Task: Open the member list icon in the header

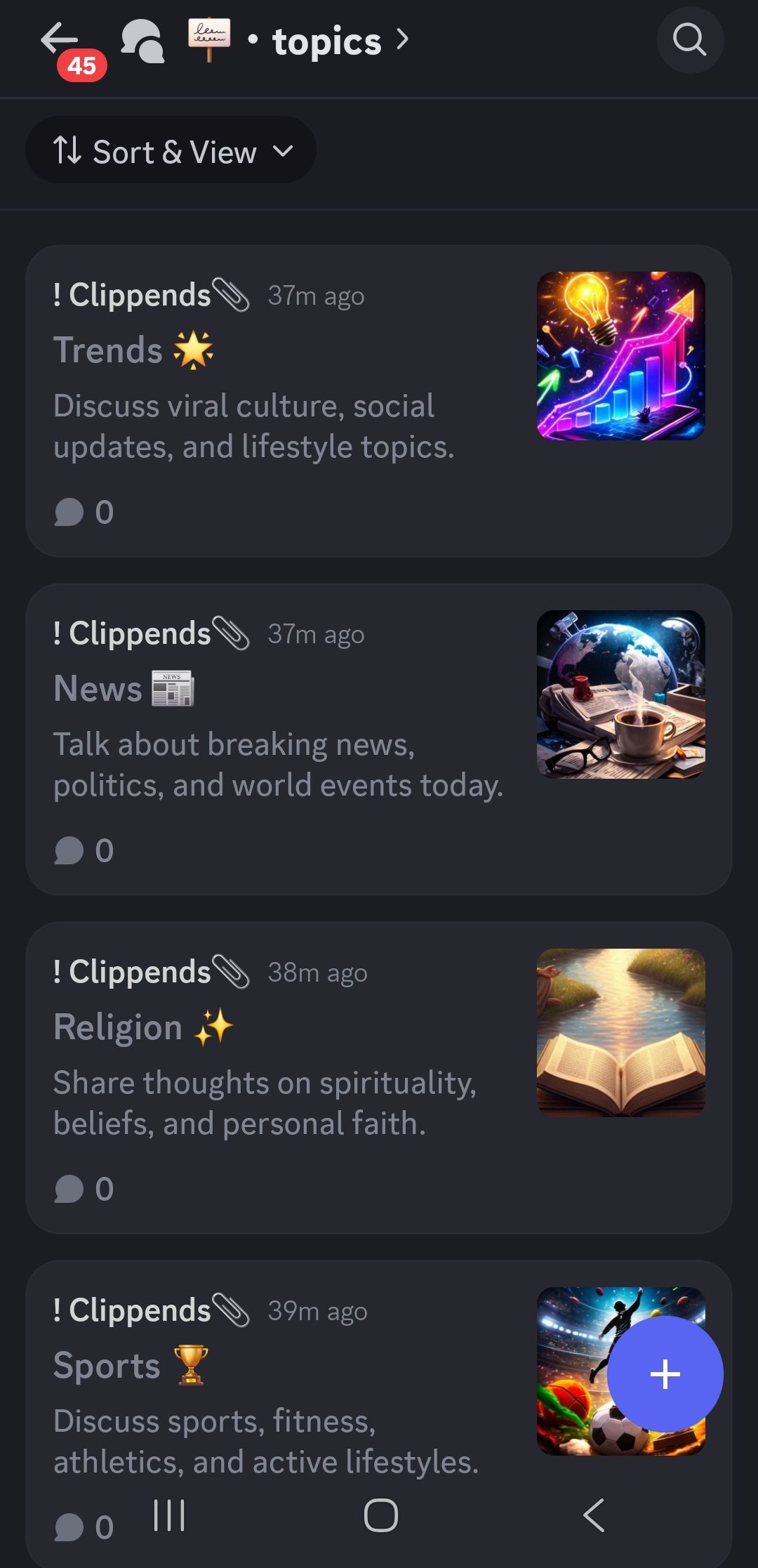Action: tap(144, 40)
